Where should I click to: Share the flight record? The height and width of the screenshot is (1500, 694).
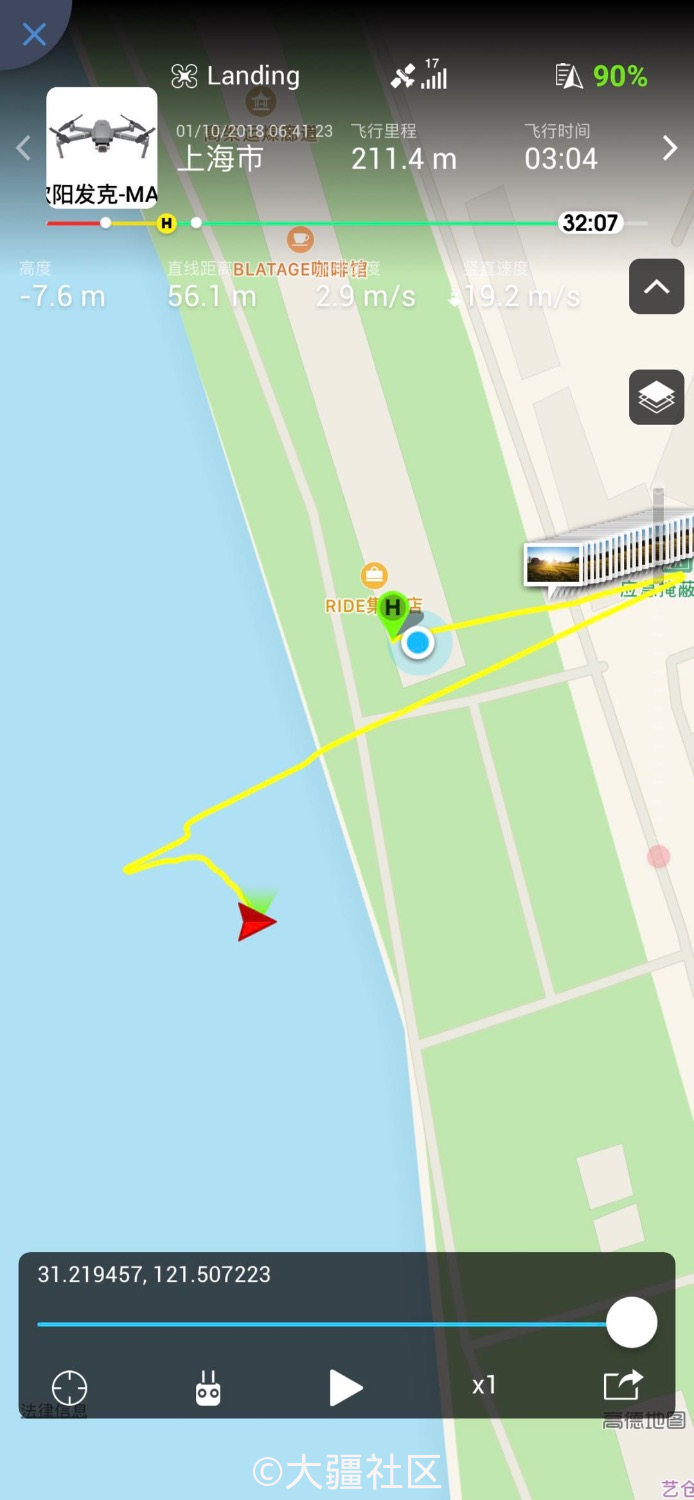coord(622,1386)
